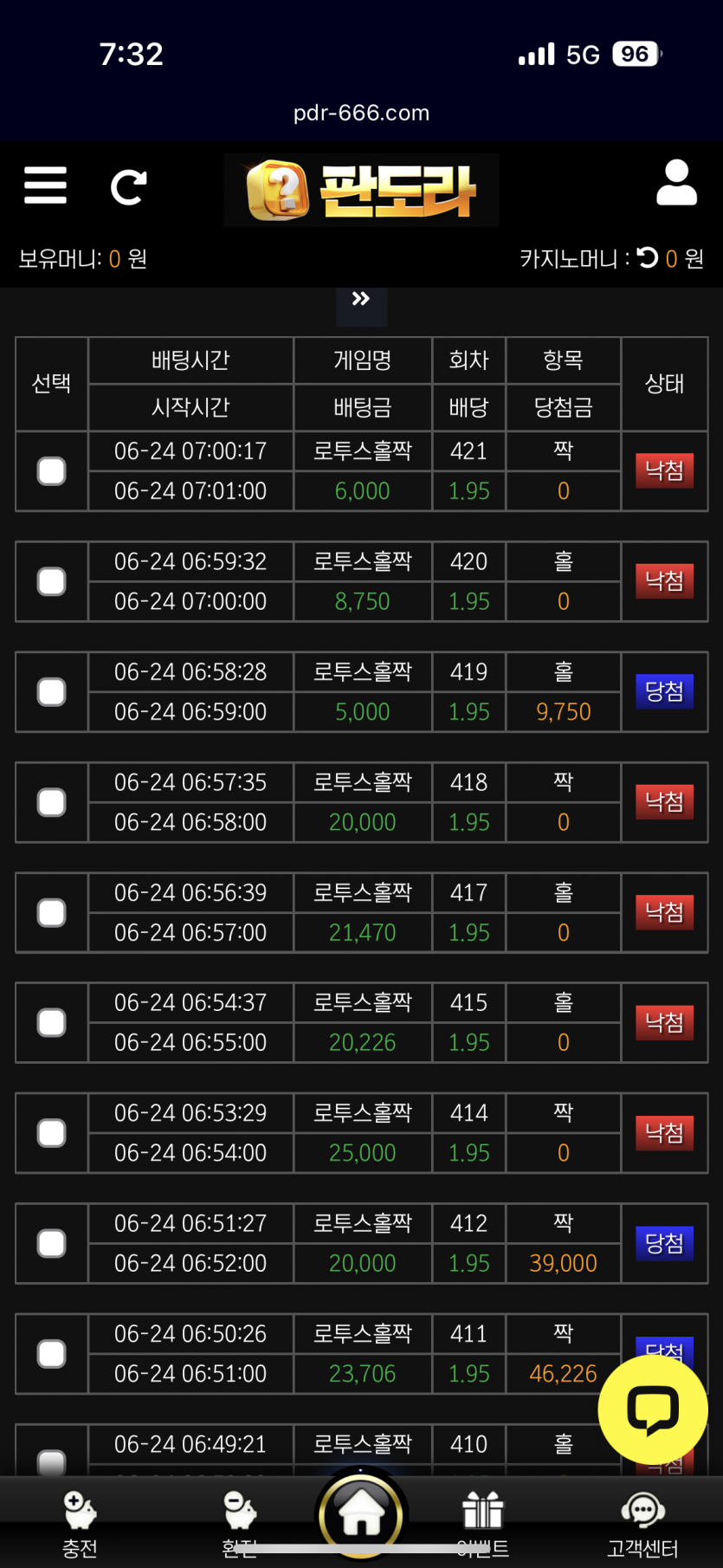Image resolution: width=723 pixels, height=1568 pixels.
Task: Open the yellow chat bubble
Action: point(653,1410)
